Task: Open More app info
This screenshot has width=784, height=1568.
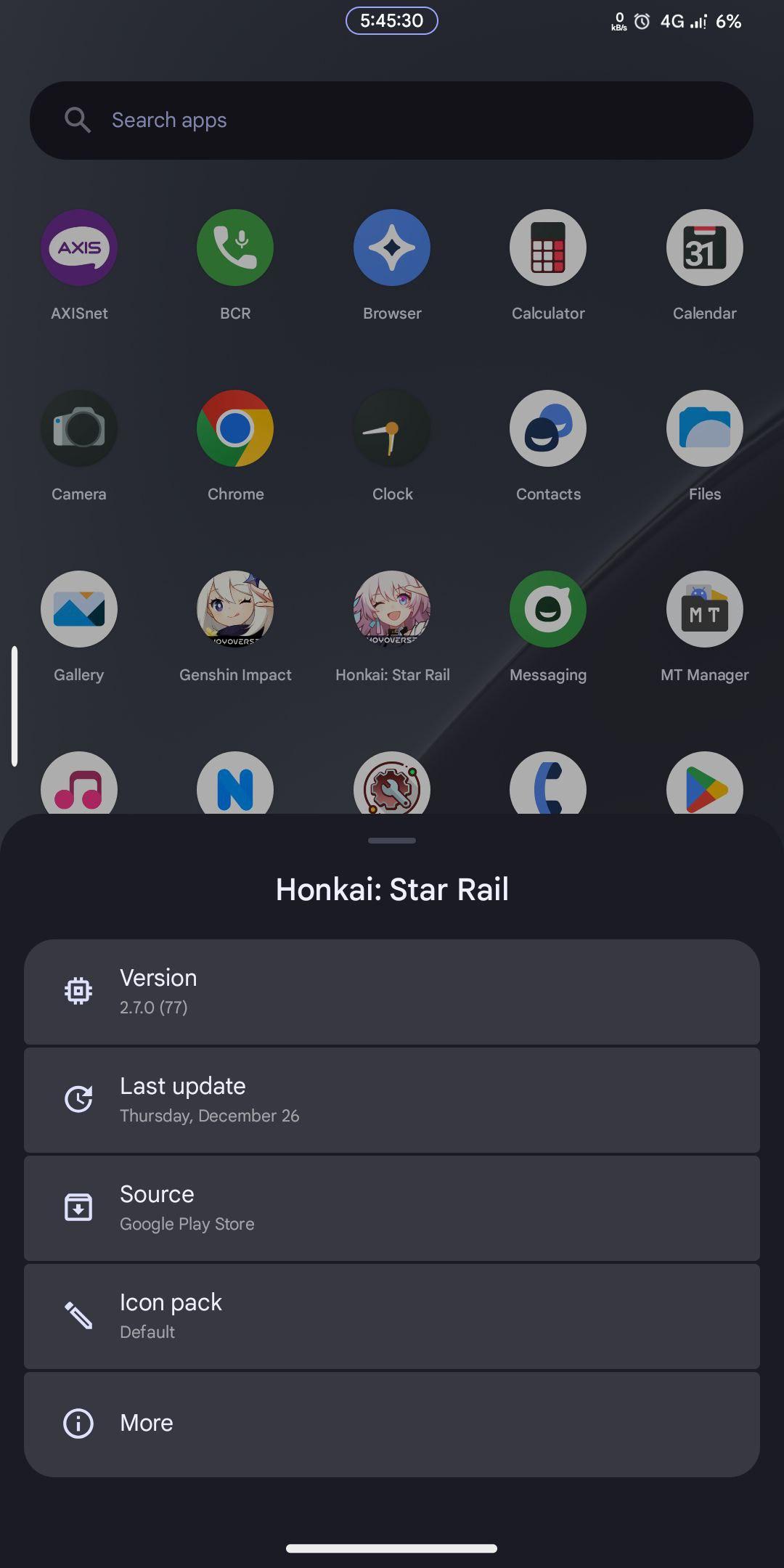Action: (x=392, y=1424)
